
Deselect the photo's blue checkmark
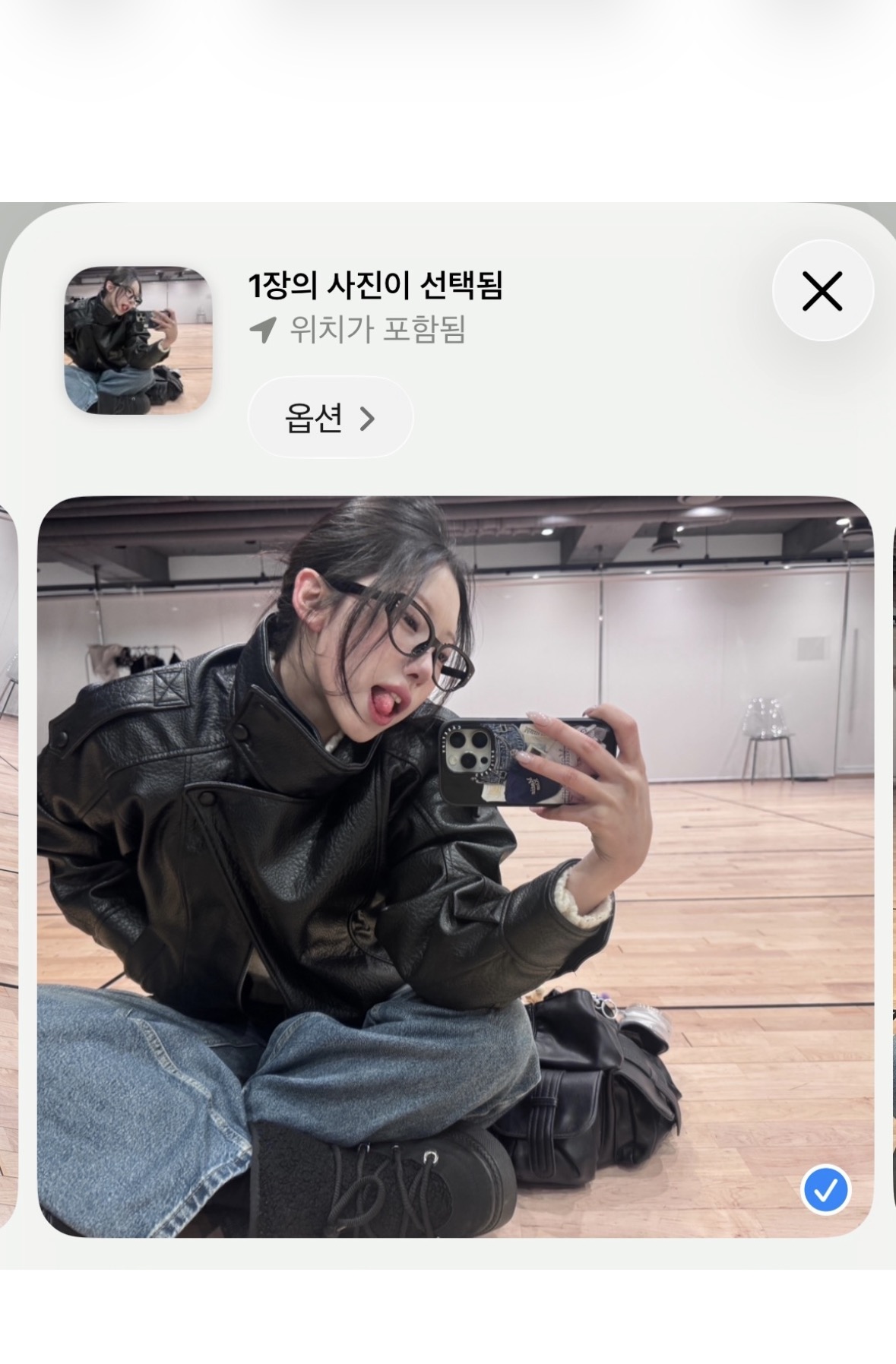[825, 1189]
